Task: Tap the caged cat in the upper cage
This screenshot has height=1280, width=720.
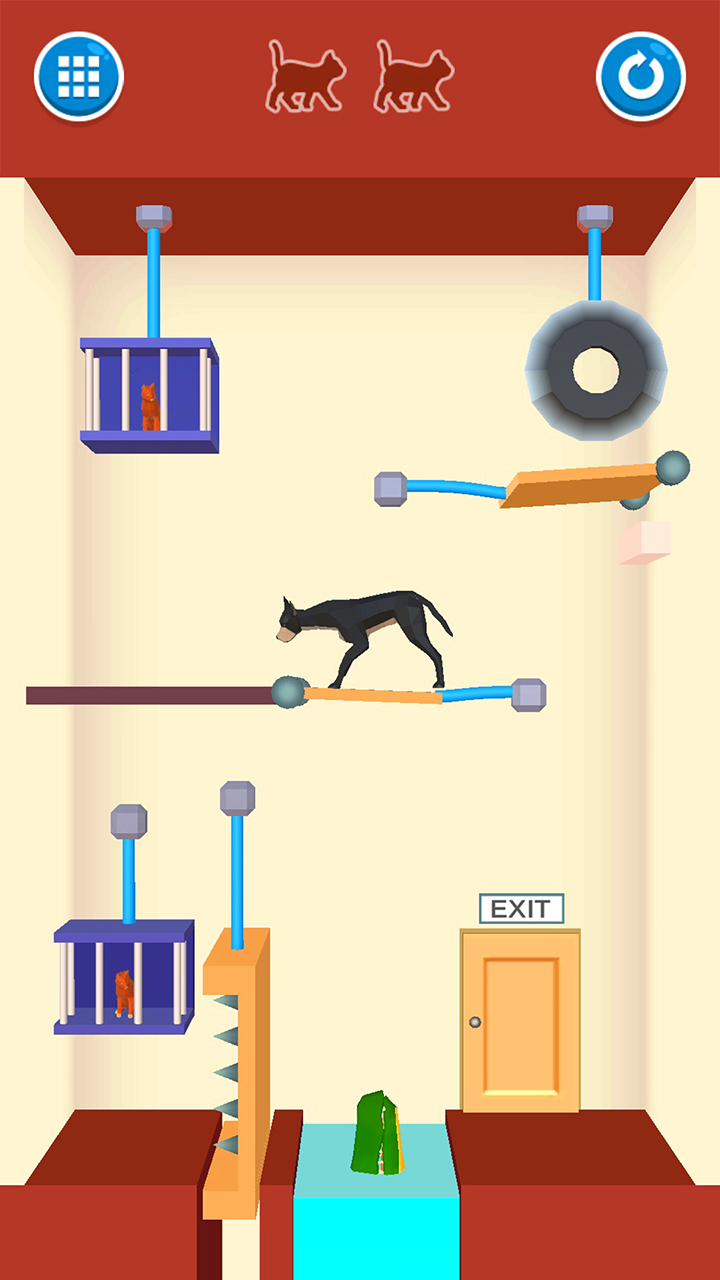Action: 148,400
